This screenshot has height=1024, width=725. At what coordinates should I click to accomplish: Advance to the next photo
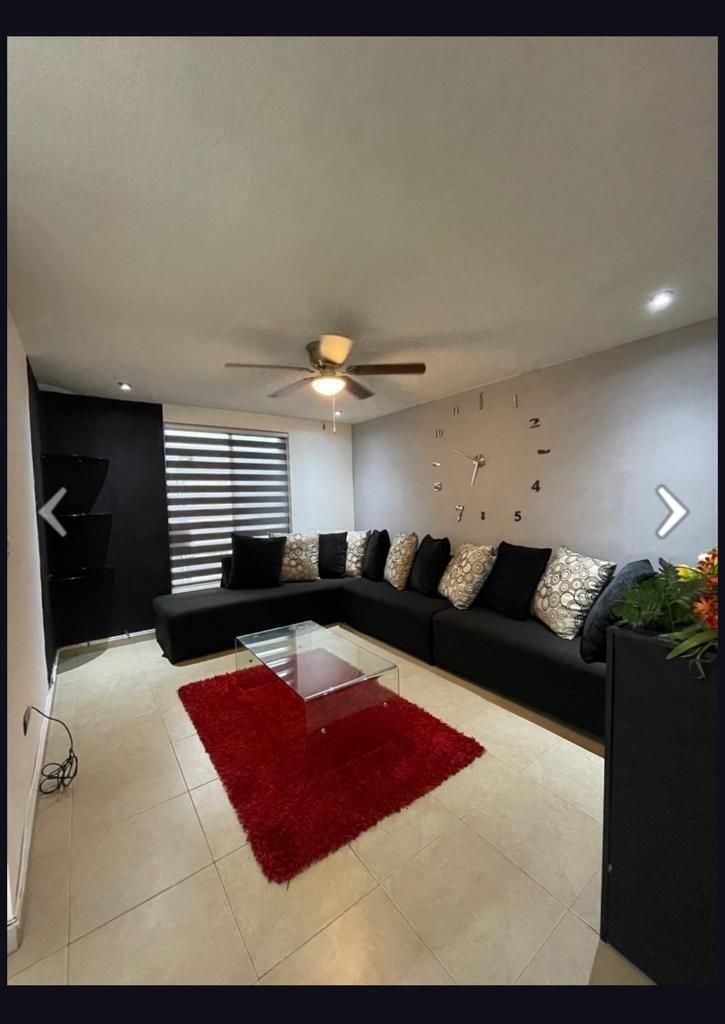(671, 511)
